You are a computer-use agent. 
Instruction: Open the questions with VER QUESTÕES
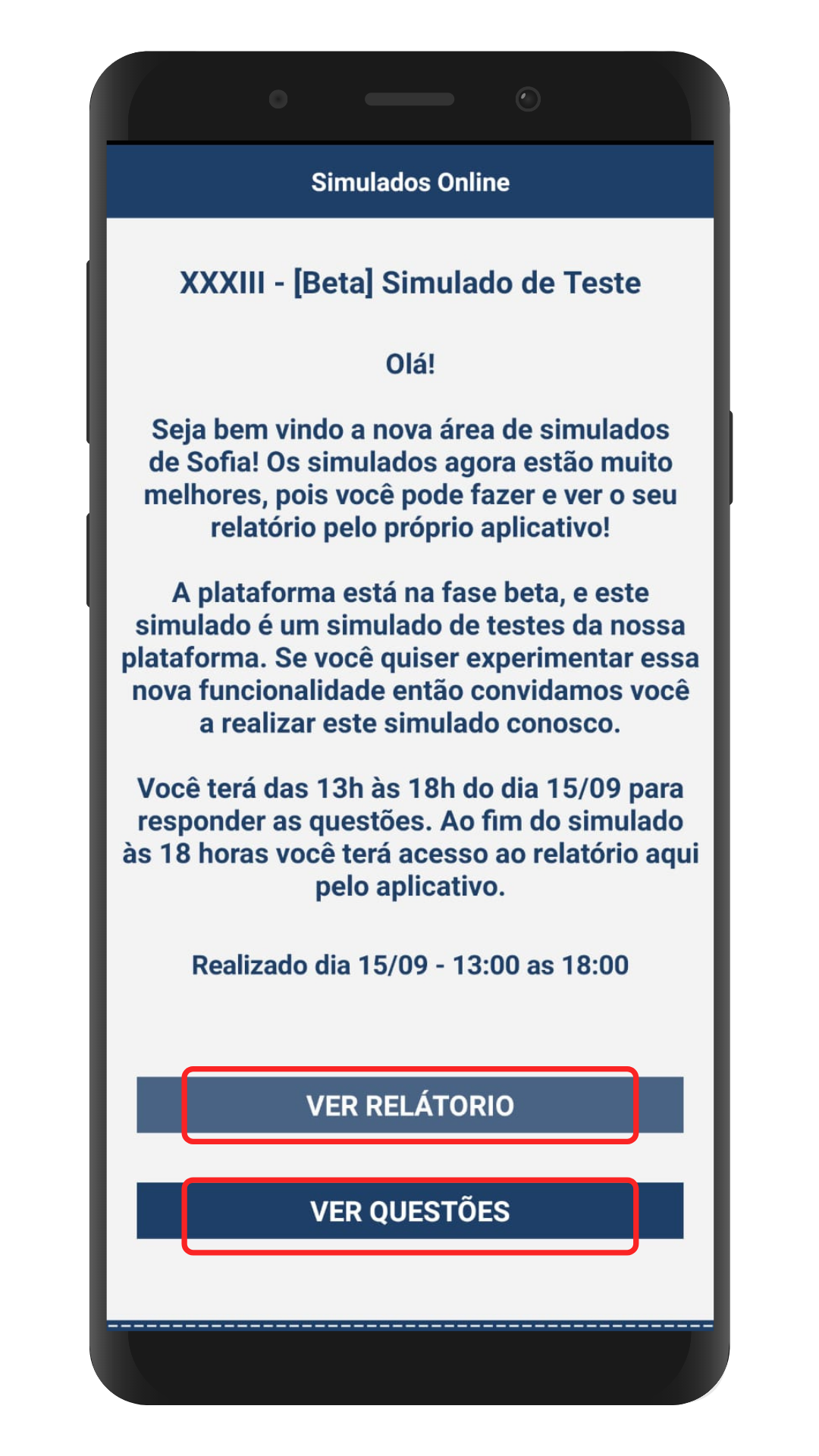click(x=409, y=1211)
